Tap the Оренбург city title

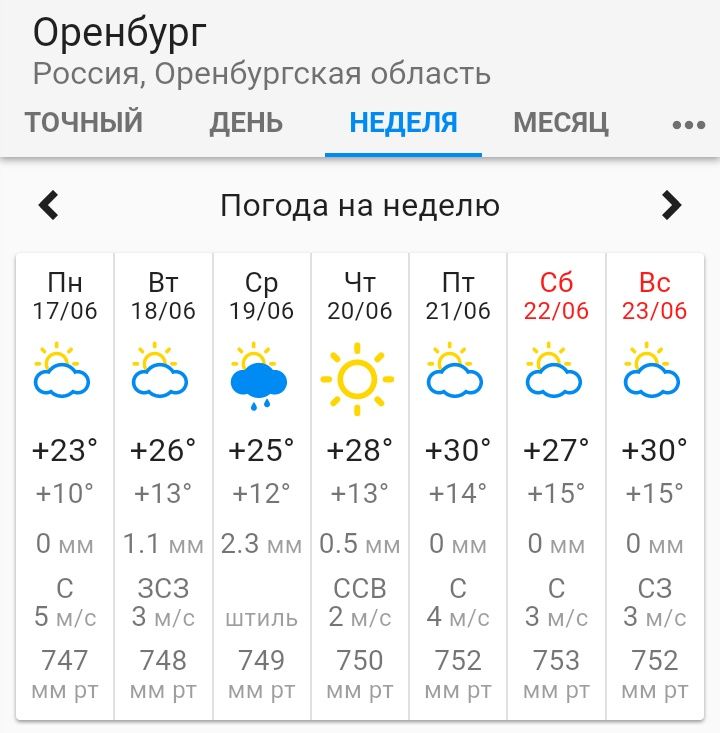point(119,33)
